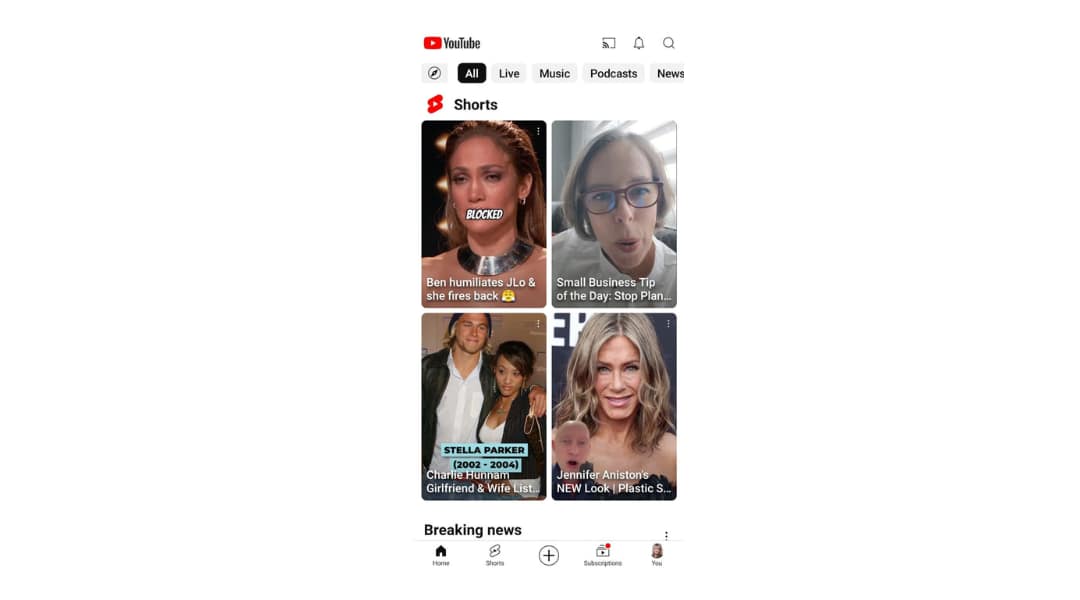The width and height of the screenshot is (1080, 600).
Task: Open the notifications bell
Action: pos(639,43)
